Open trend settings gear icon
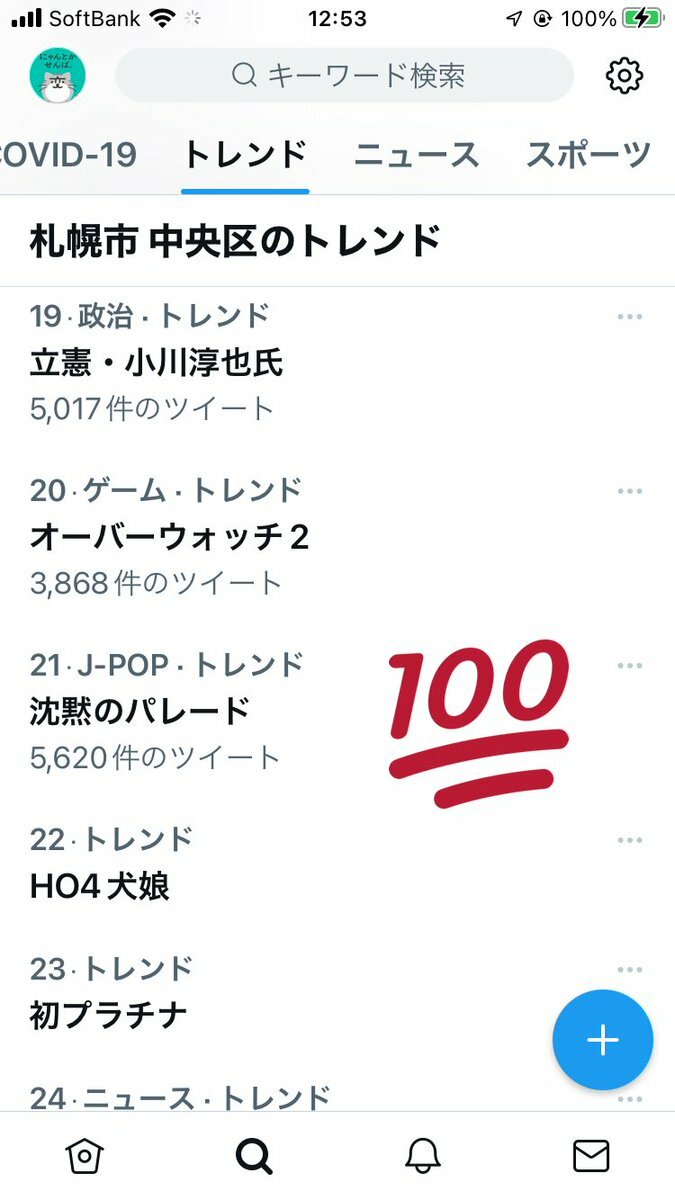 point(625,75)
